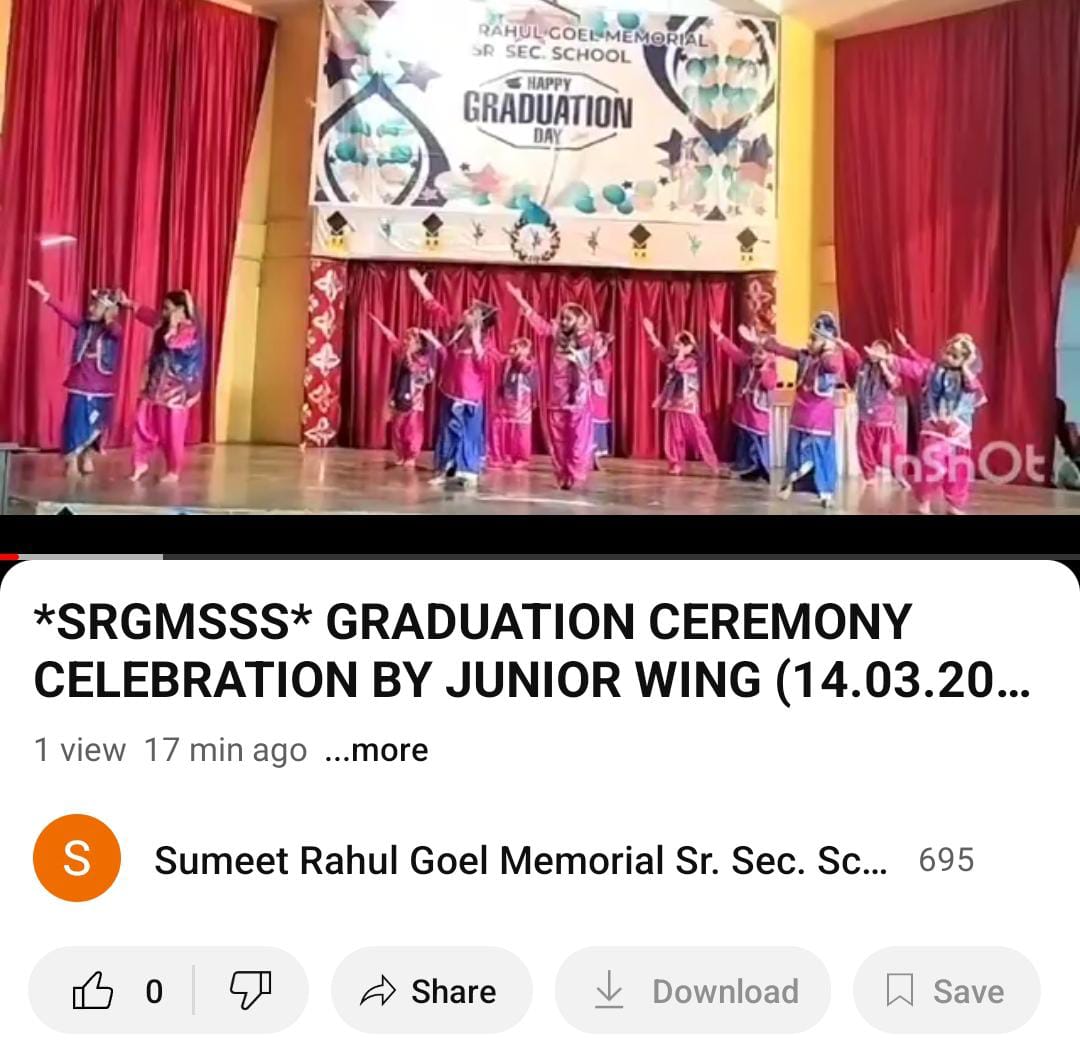The width and height of the screenshot is (1080, 1059).
Task: Open the channel's orange S avatar
Action: 76,859
